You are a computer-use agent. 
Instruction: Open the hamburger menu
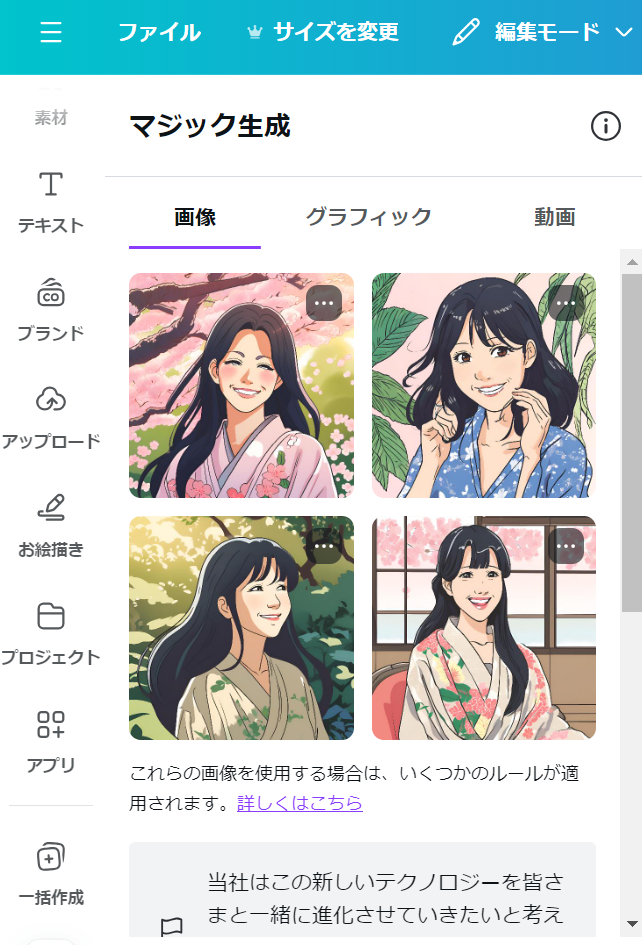coord(51,33)
